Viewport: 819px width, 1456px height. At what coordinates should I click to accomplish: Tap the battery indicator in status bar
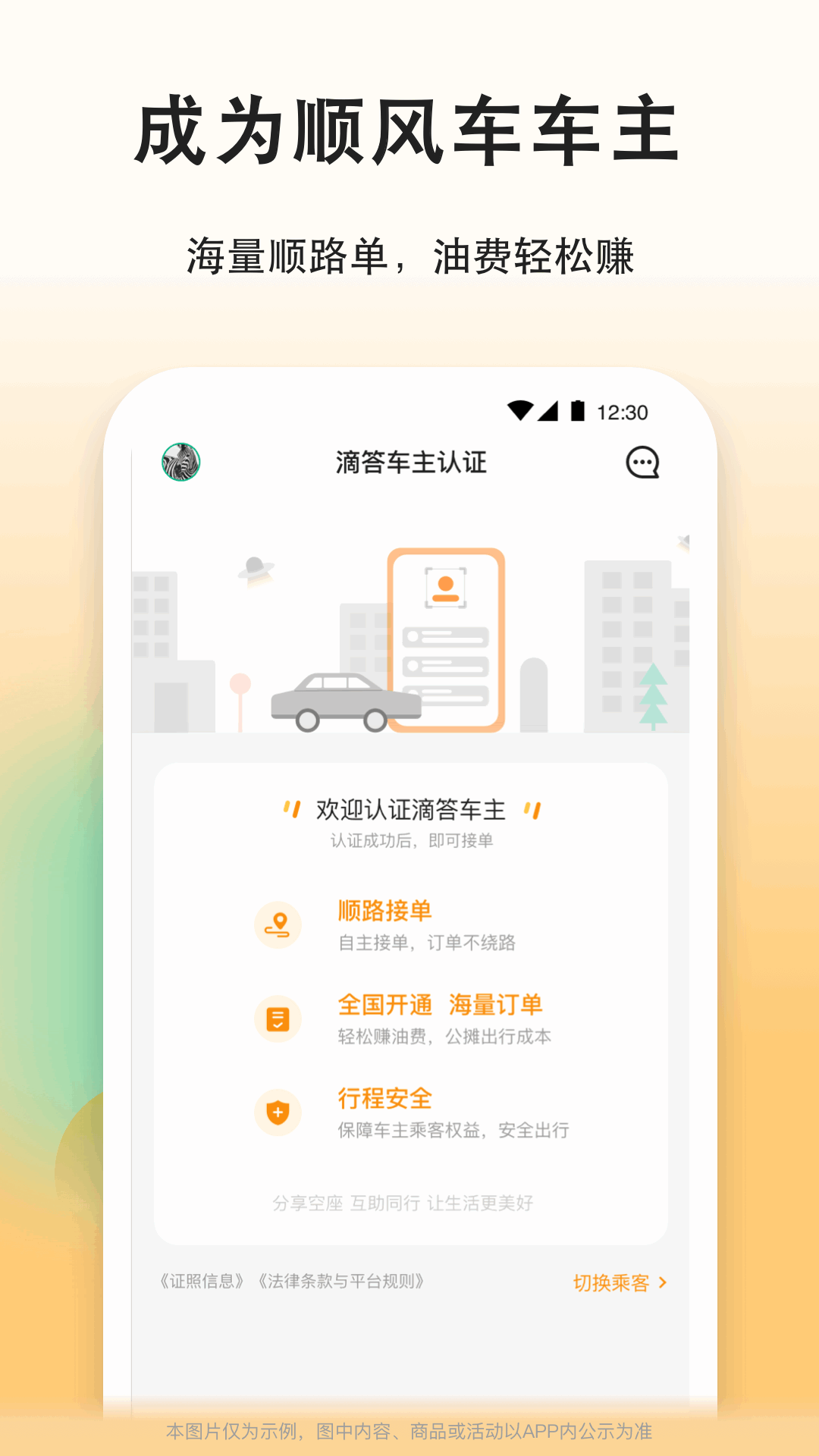578,409
